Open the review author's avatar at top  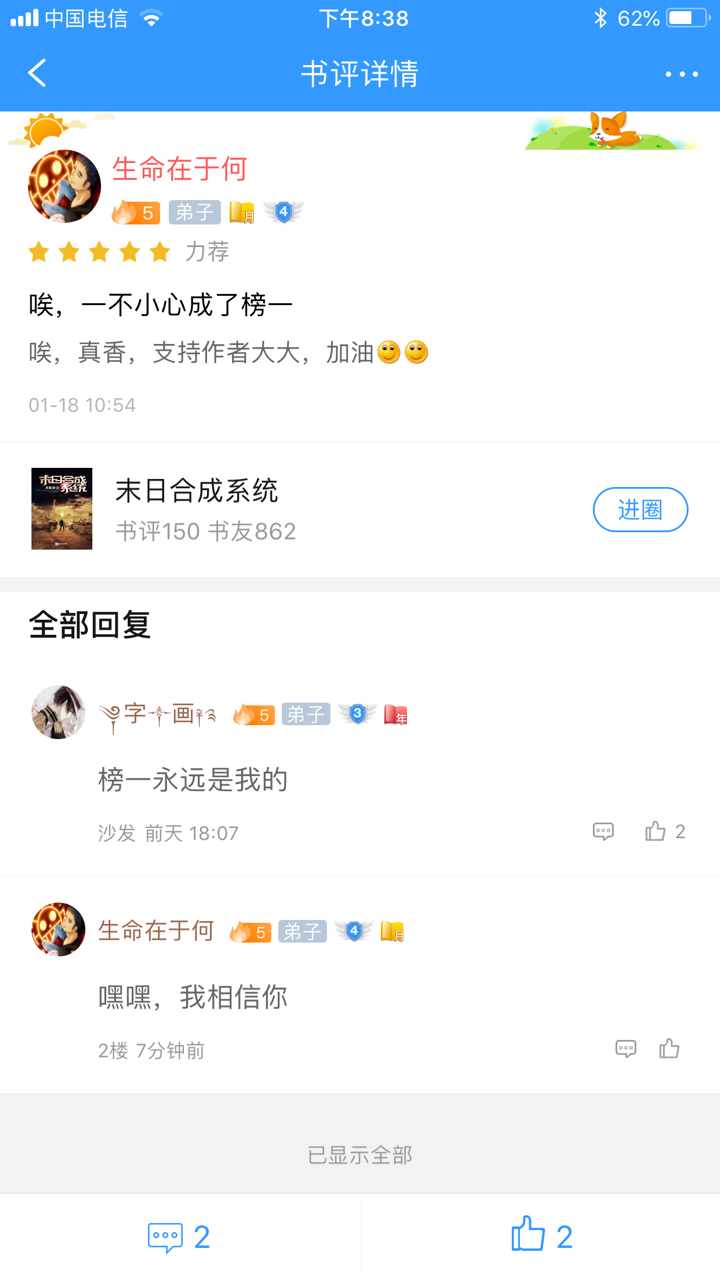[x=65, y=186]
